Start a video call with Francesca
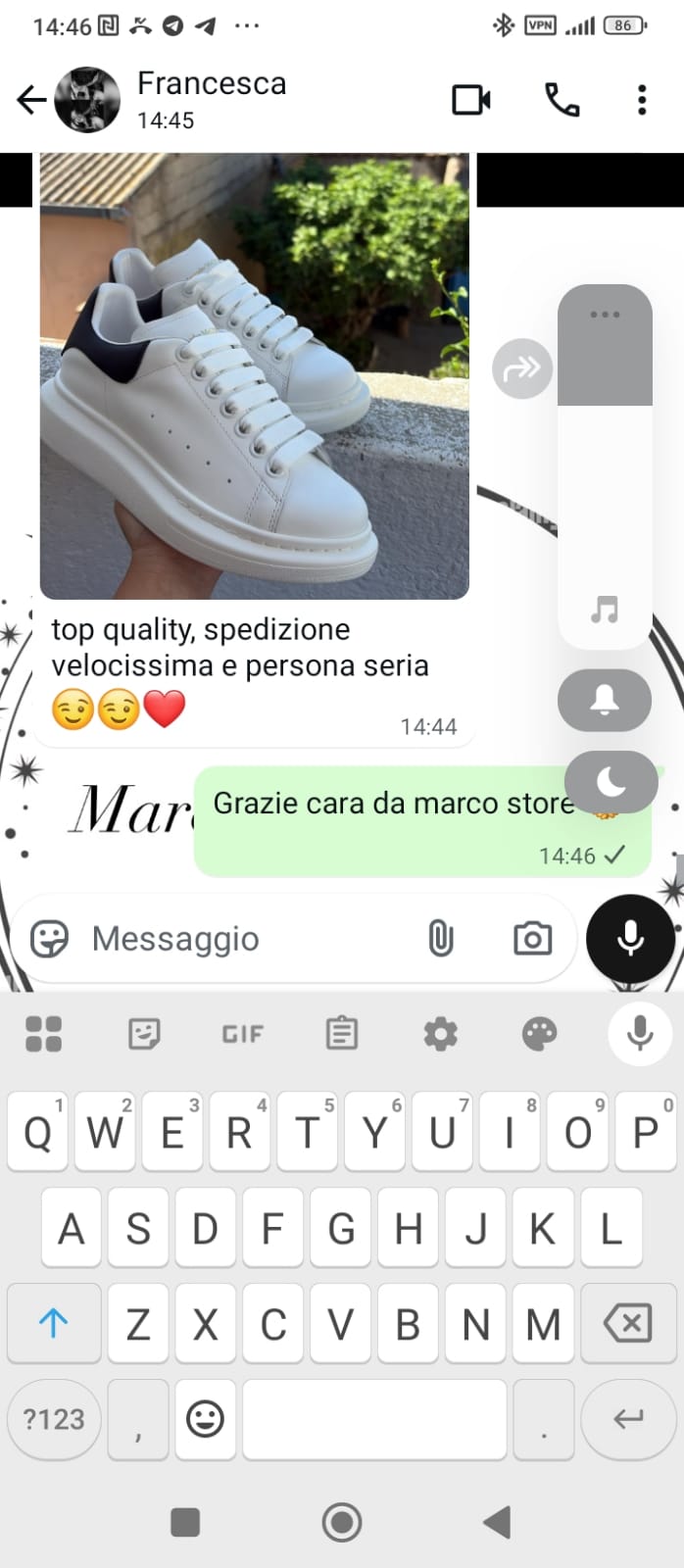Viewport: 684px width, 1568px height. (470, 99)
